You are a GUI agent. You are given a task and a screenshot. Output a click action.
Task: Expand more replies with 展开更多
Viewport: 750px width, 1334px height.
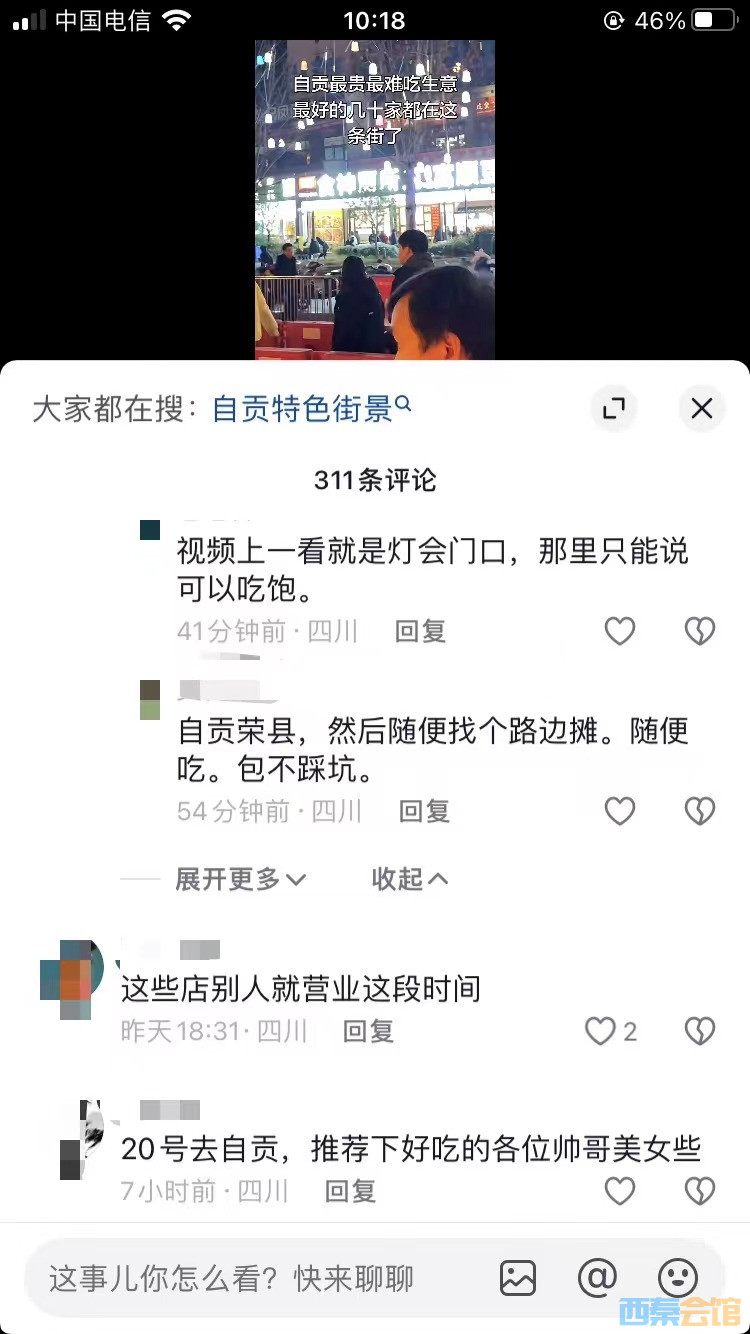pos(240,879)
